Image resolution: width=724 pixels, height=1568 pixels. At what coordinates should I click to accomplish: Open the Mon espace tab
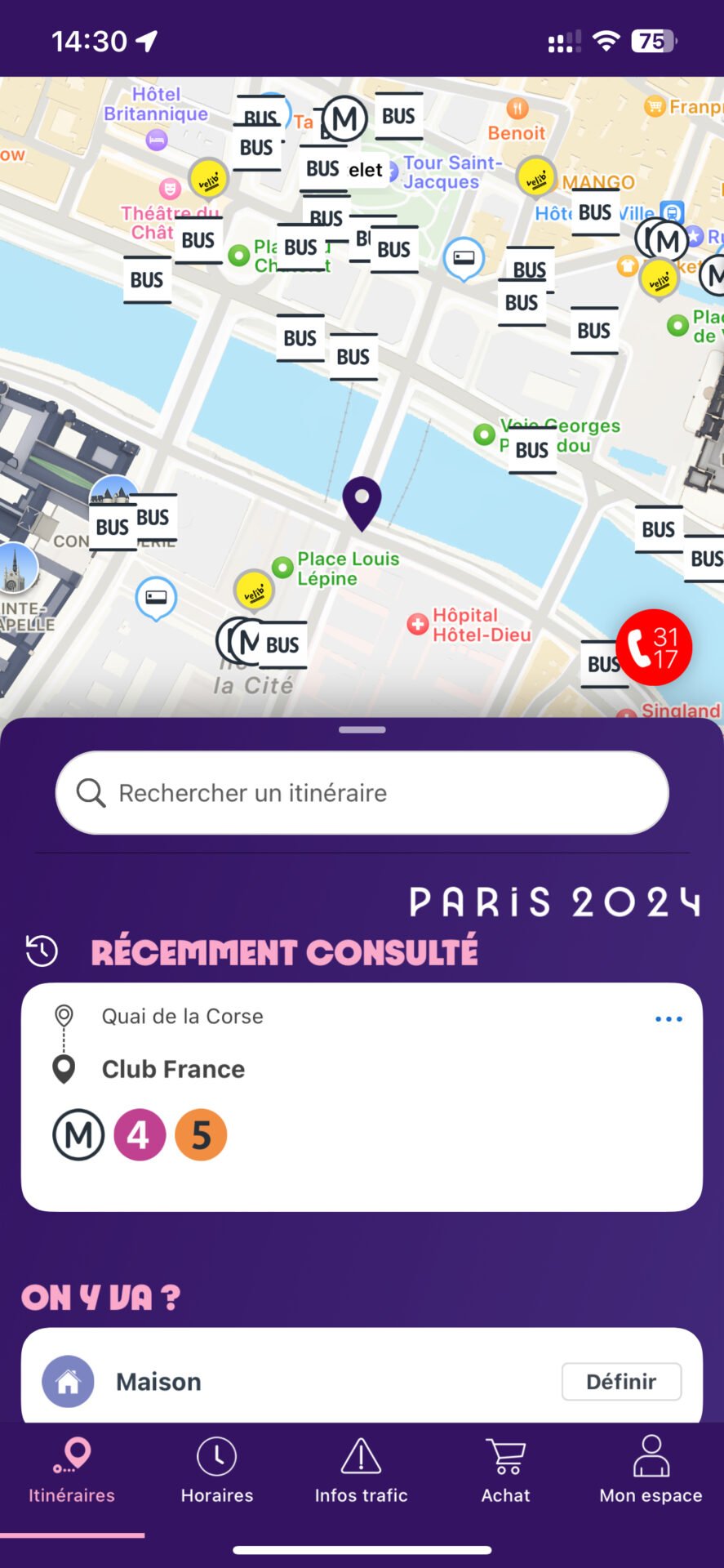click(651, 1471)
